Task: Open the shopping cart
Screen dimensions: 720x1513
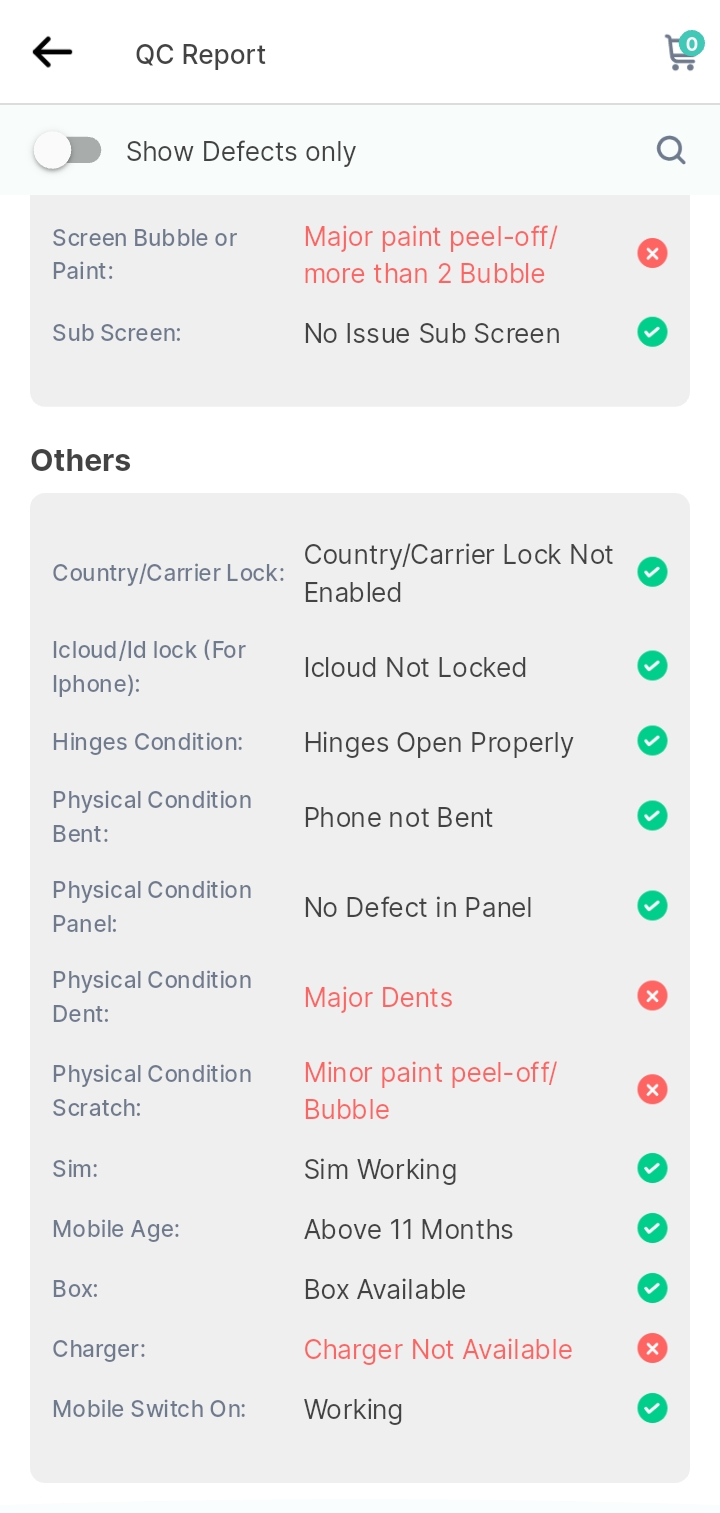Action: pos(683,51)
